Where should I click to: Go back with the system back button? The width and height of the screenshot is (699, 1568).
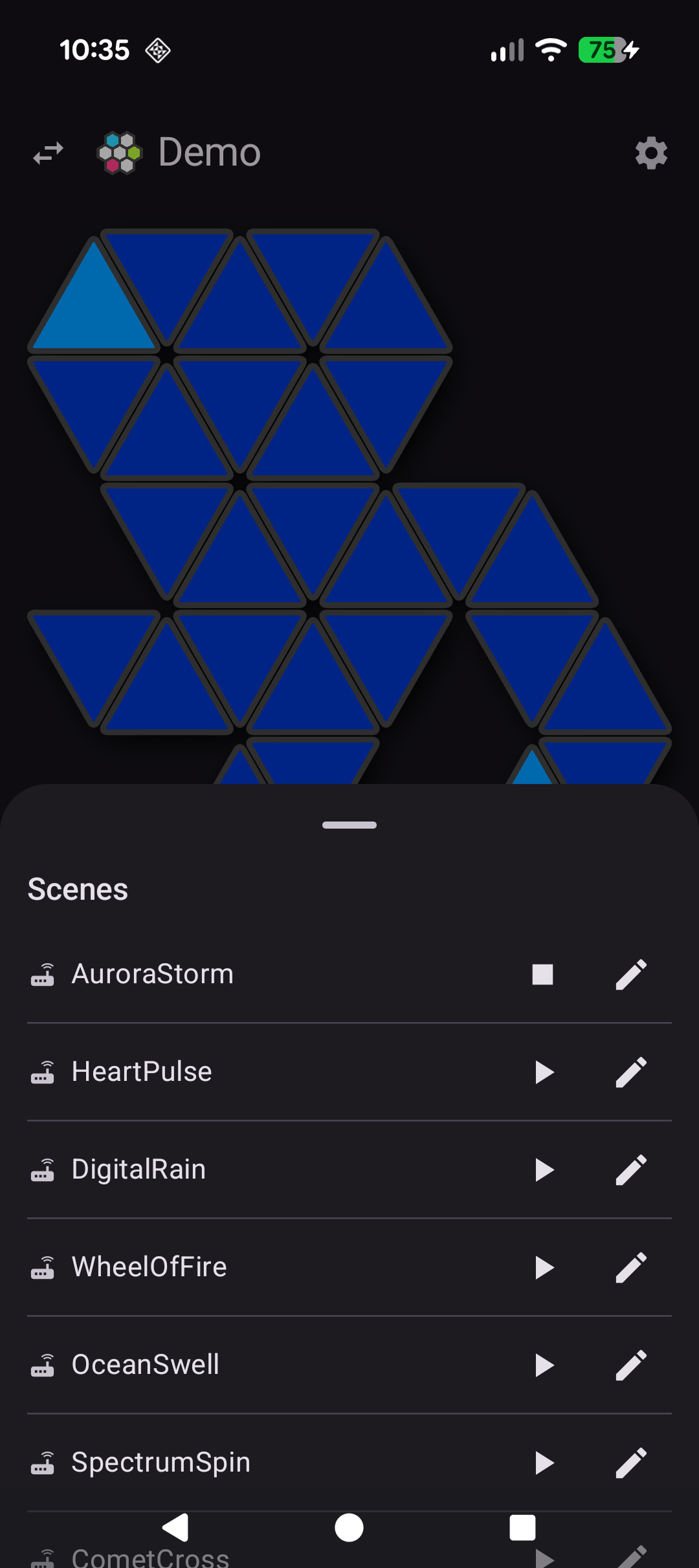175,1528
